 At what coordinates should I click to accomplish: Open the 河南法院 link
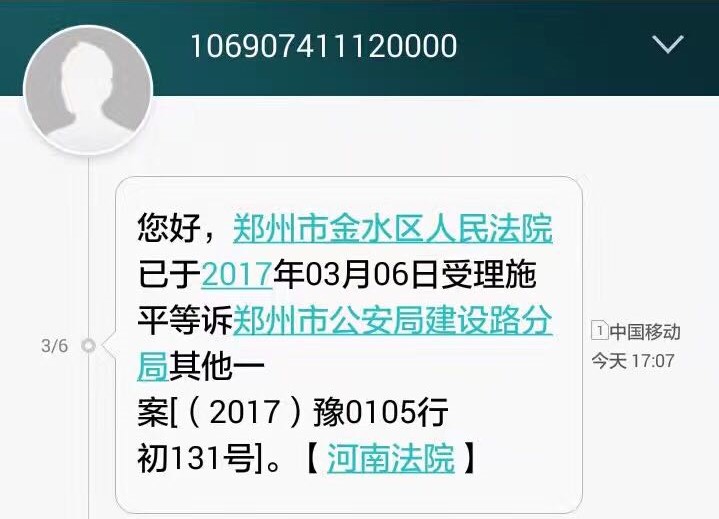[x=390, y=458]
